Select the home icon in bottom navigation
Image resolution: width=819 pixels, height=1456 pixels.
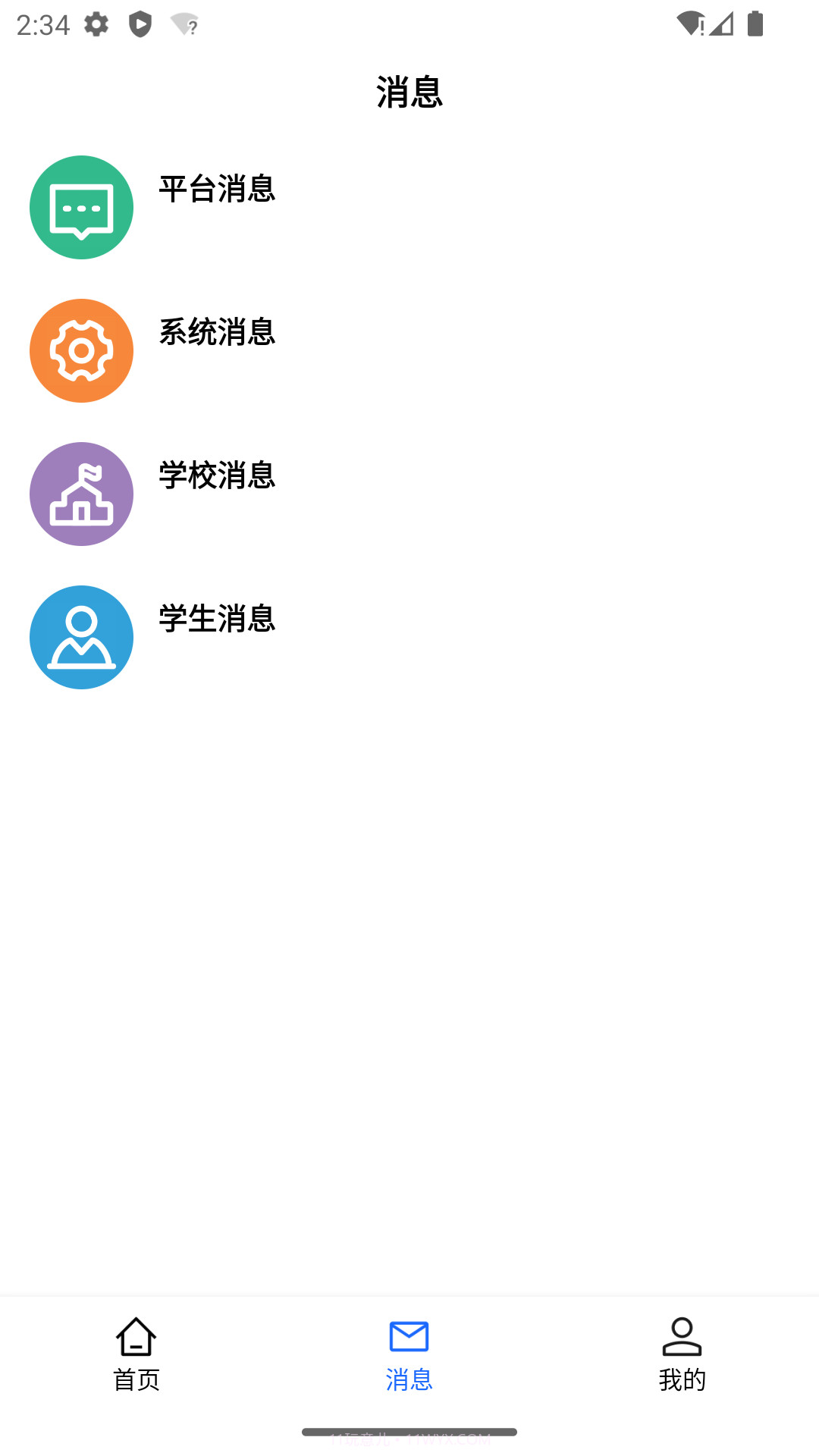coord(136,1337)
